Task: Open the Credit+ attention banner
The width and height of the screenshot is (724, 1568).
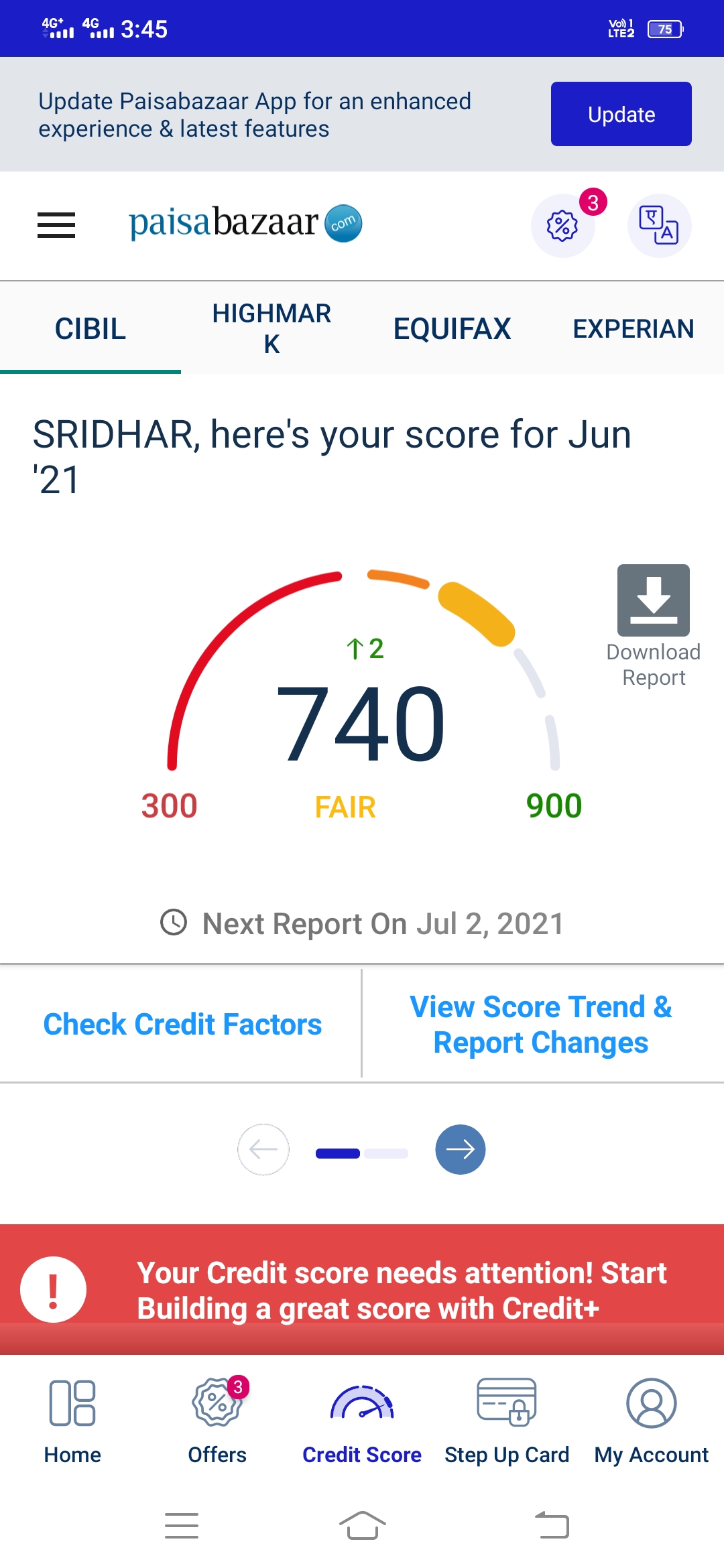Action: click(x=362, y=1289)
